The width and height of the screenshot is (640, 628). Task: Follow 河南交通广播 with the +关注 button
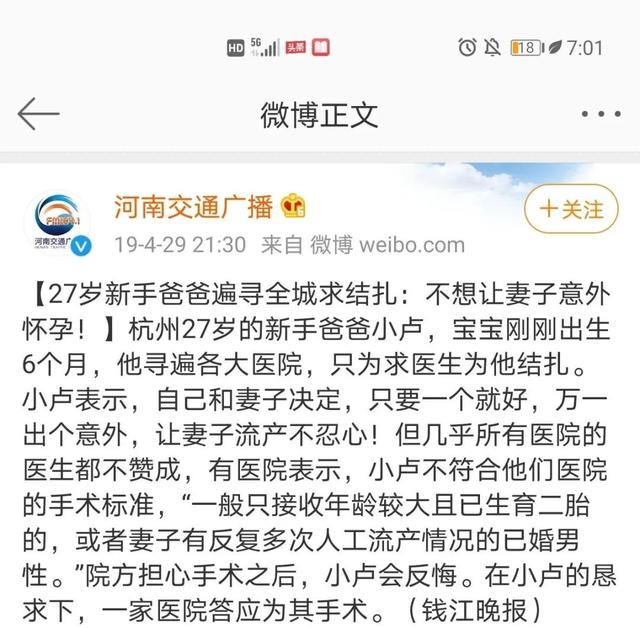[571, 210]
